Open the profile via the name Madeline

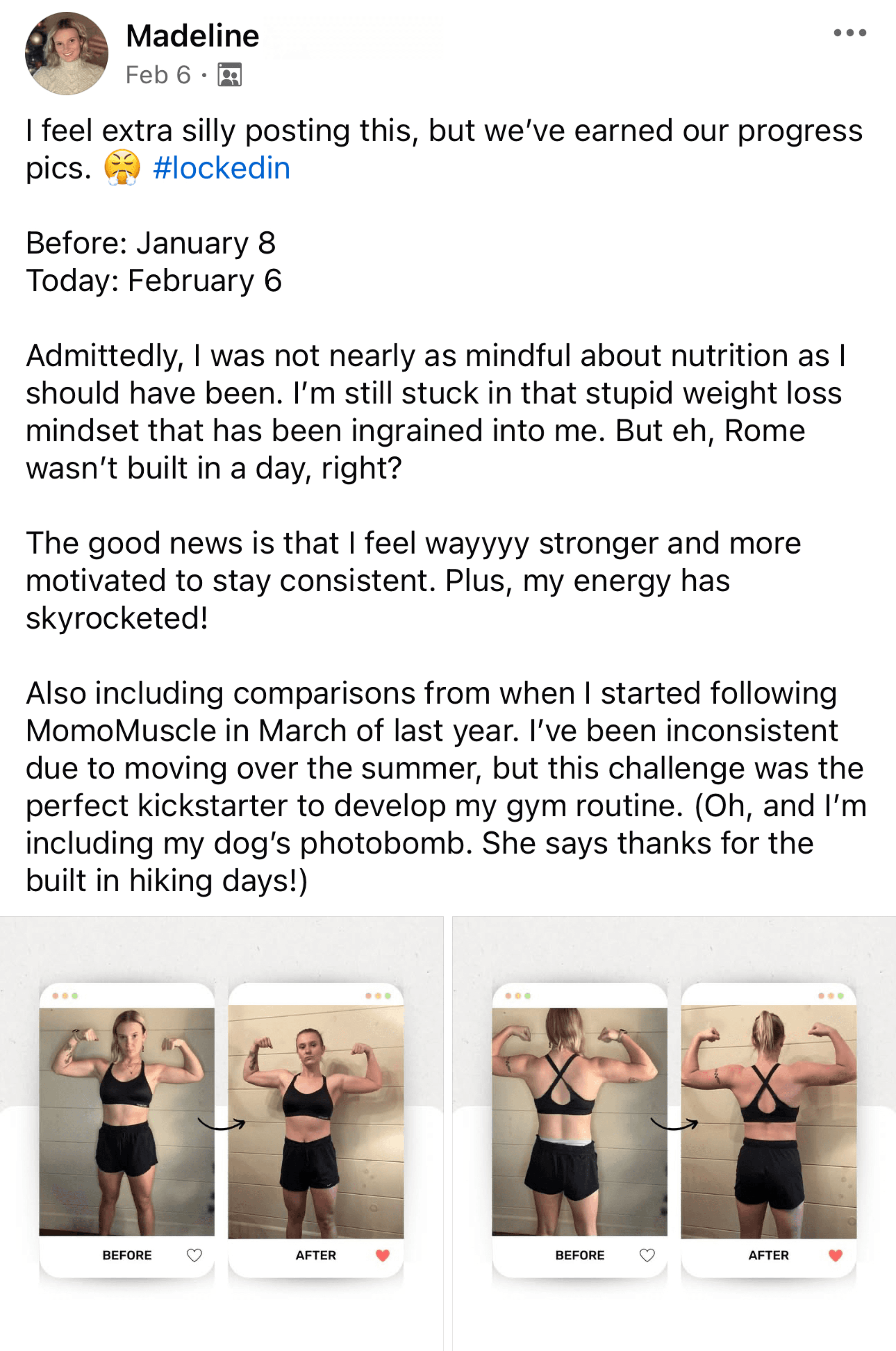192,36
